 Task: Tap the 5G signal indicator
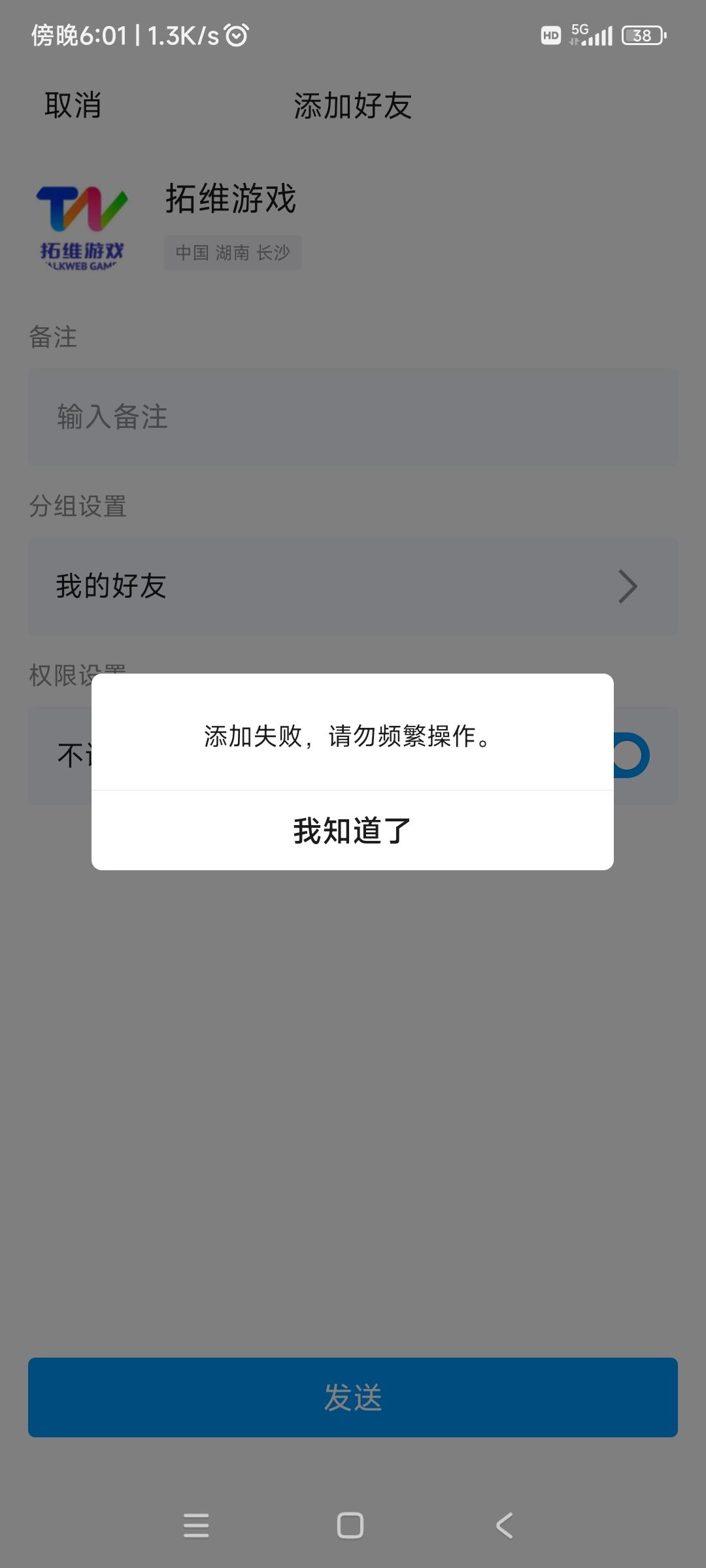588,36
